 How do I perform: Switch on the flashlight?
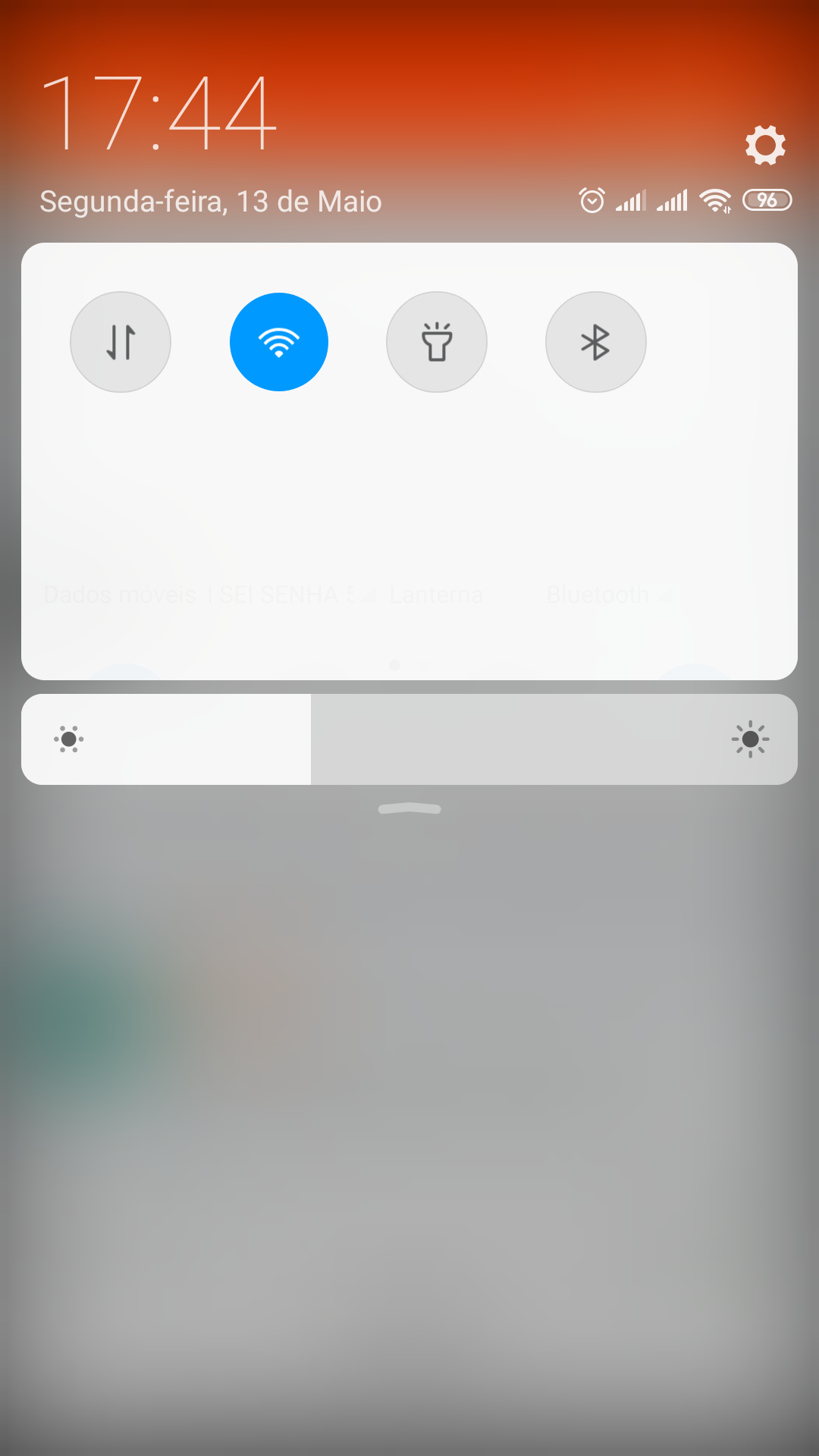pyautogui.click(x=437, y=342)
